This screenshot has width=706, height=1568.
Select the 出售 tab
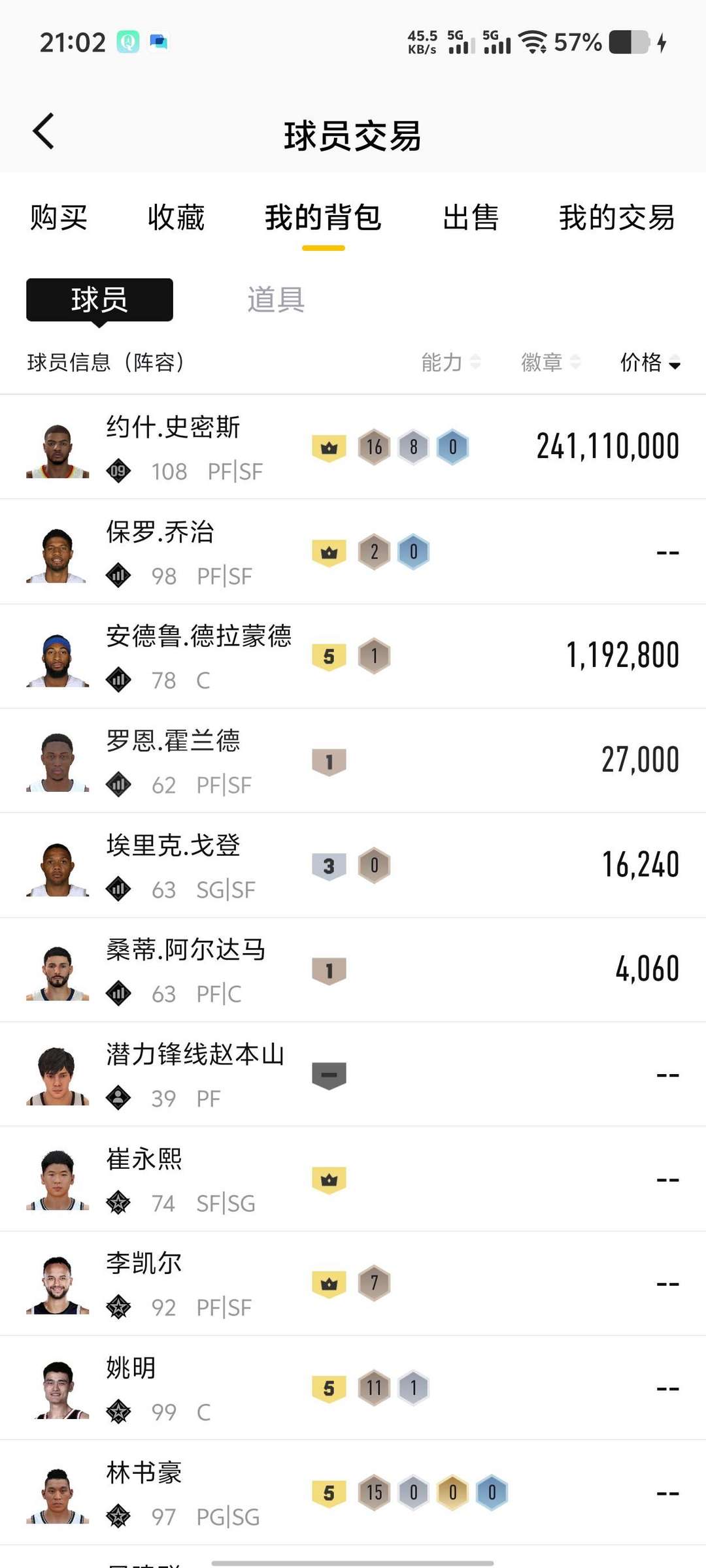[x=471, y=218]
